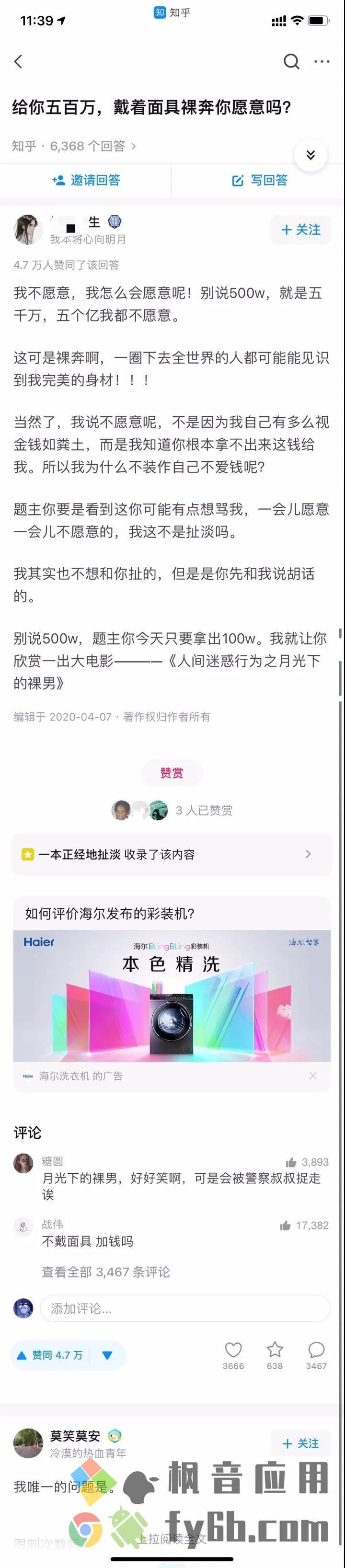Go back with the top-left arrow
This screenshot has width=345, height=1568.
coord(18,61)
